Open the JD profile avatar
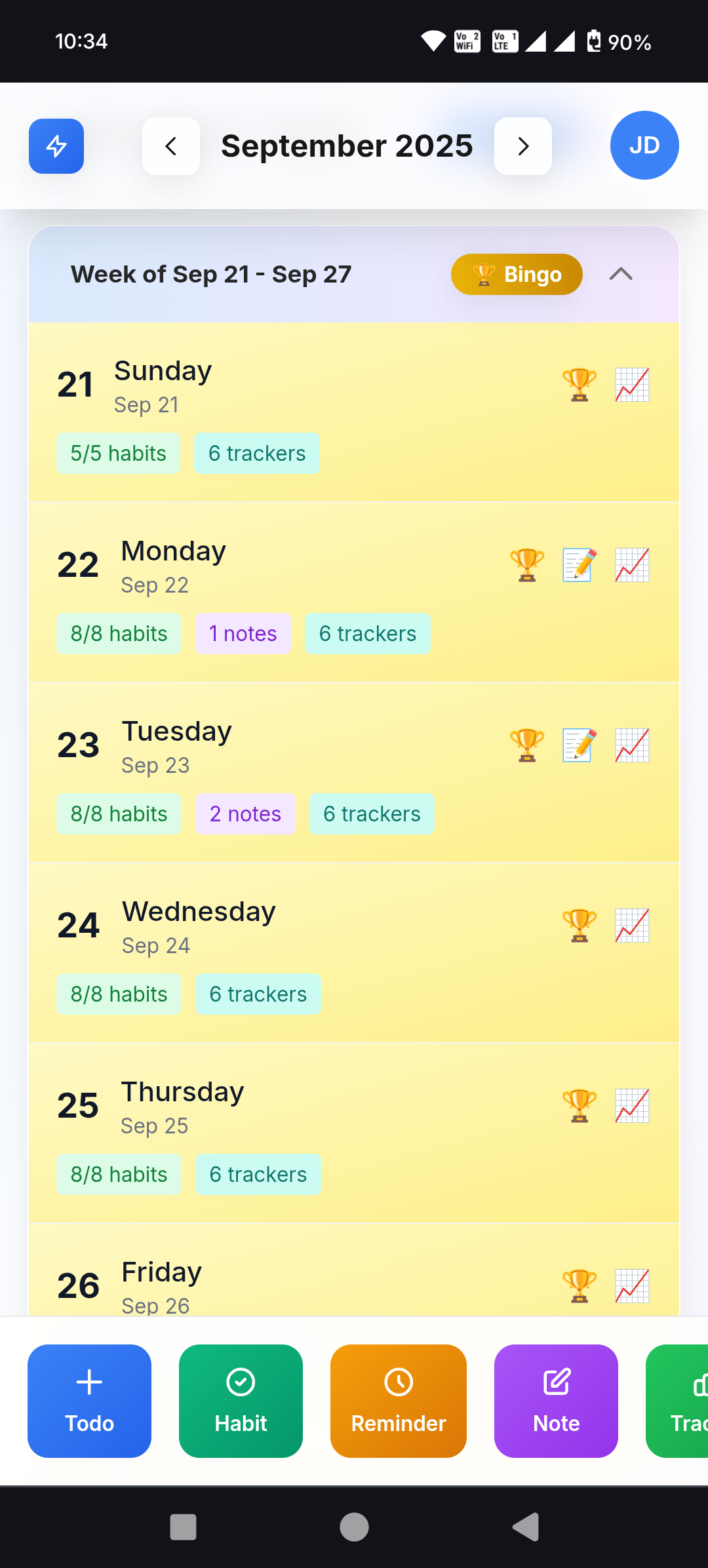 click(644, 146)
